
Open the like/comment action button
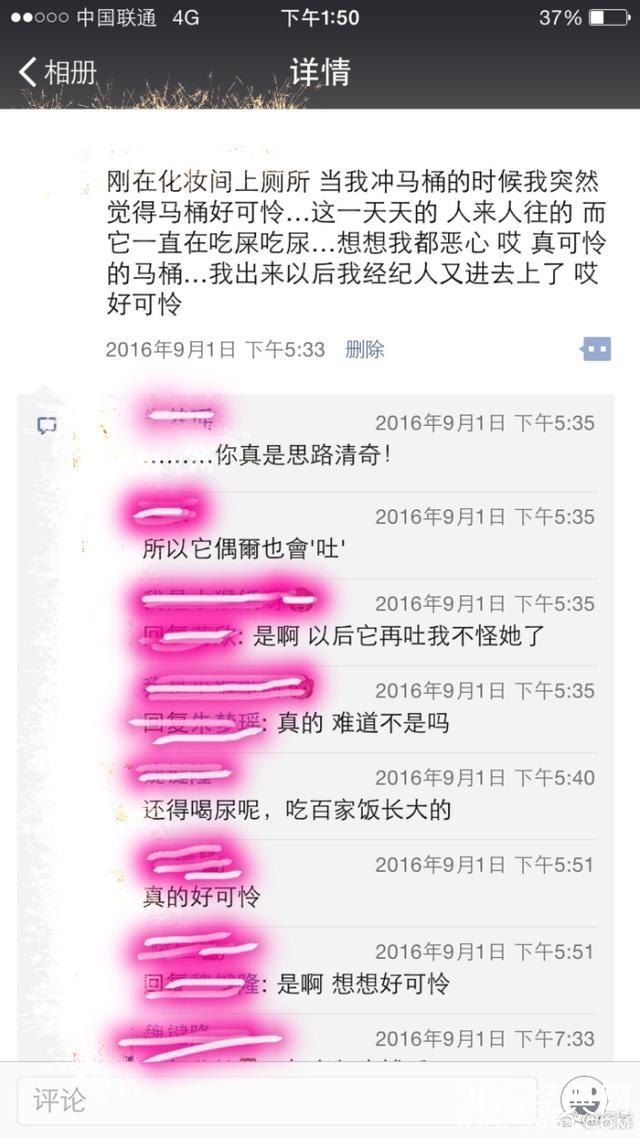point(596,349)
